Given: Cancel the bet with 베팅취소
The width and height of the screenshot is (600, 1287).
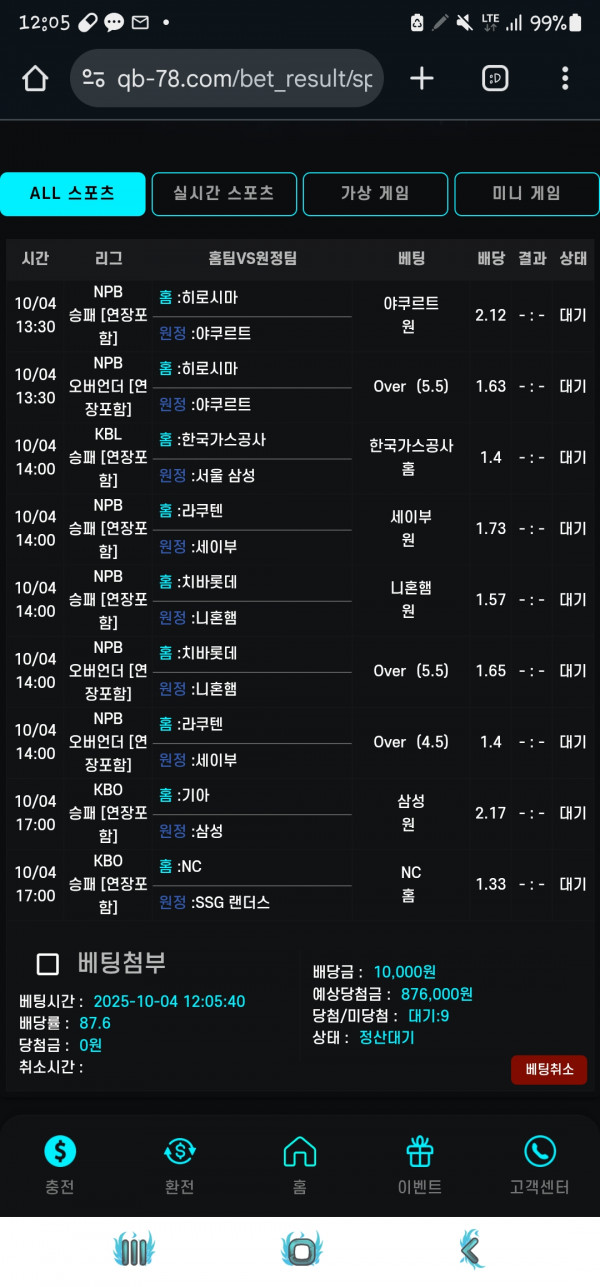Looking at the screenshot, I should [549, 1069].
